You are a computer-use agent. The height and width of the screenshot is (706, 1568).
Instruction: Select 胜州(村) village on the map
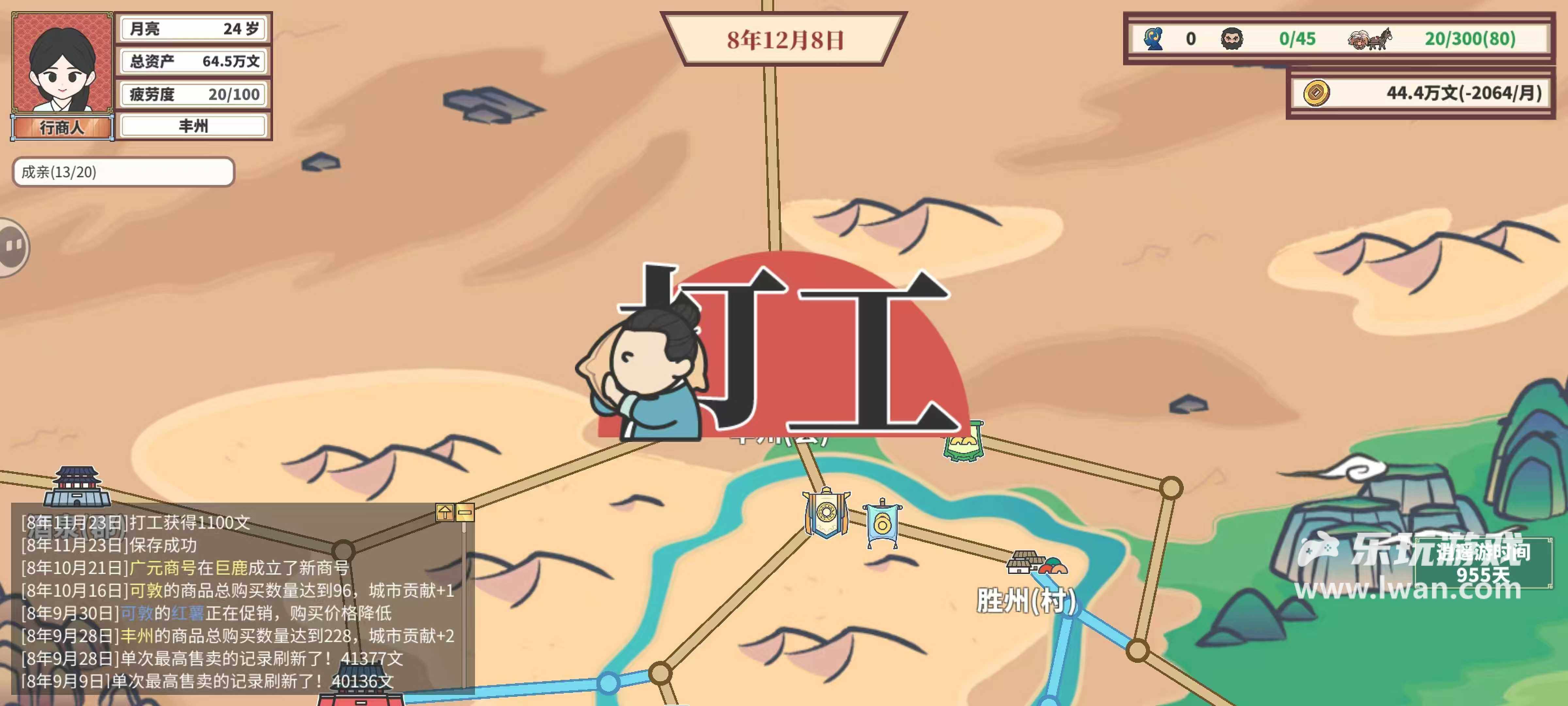tap(1030, 563)
